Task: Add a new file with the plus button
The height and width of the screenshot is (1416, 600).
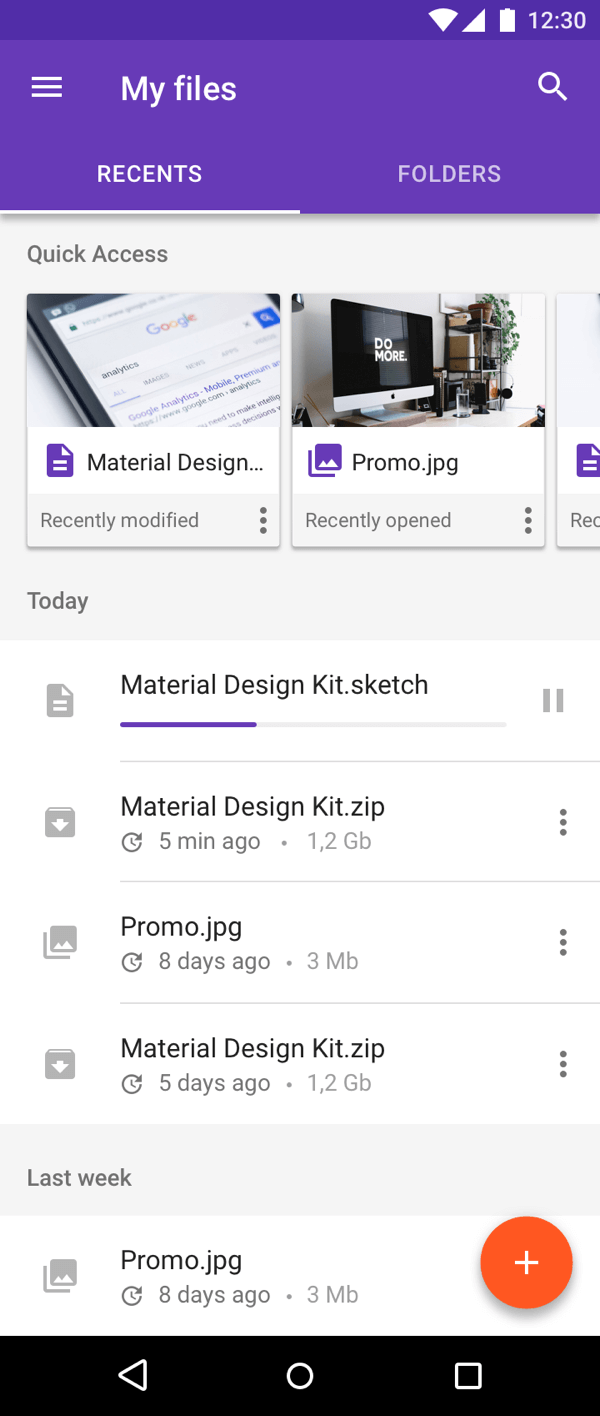Action: coord(526,1262)
